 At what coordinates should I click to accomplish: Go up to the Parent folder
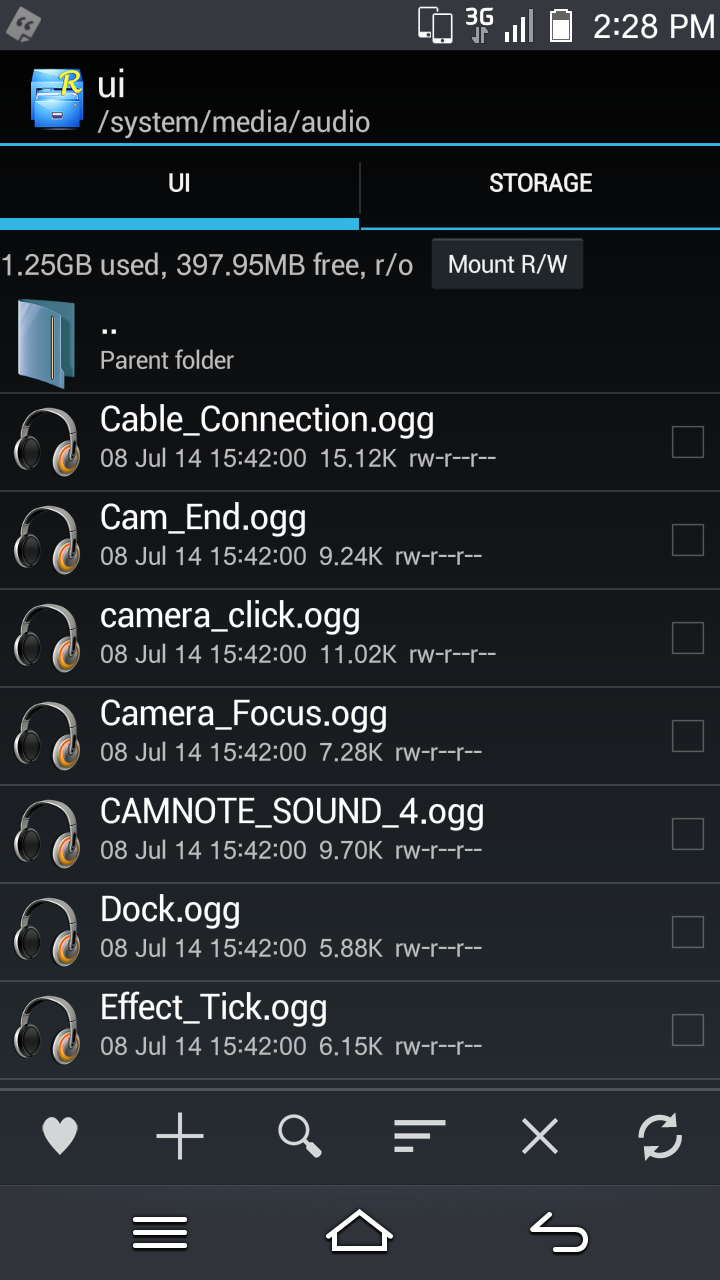point(166,342)
